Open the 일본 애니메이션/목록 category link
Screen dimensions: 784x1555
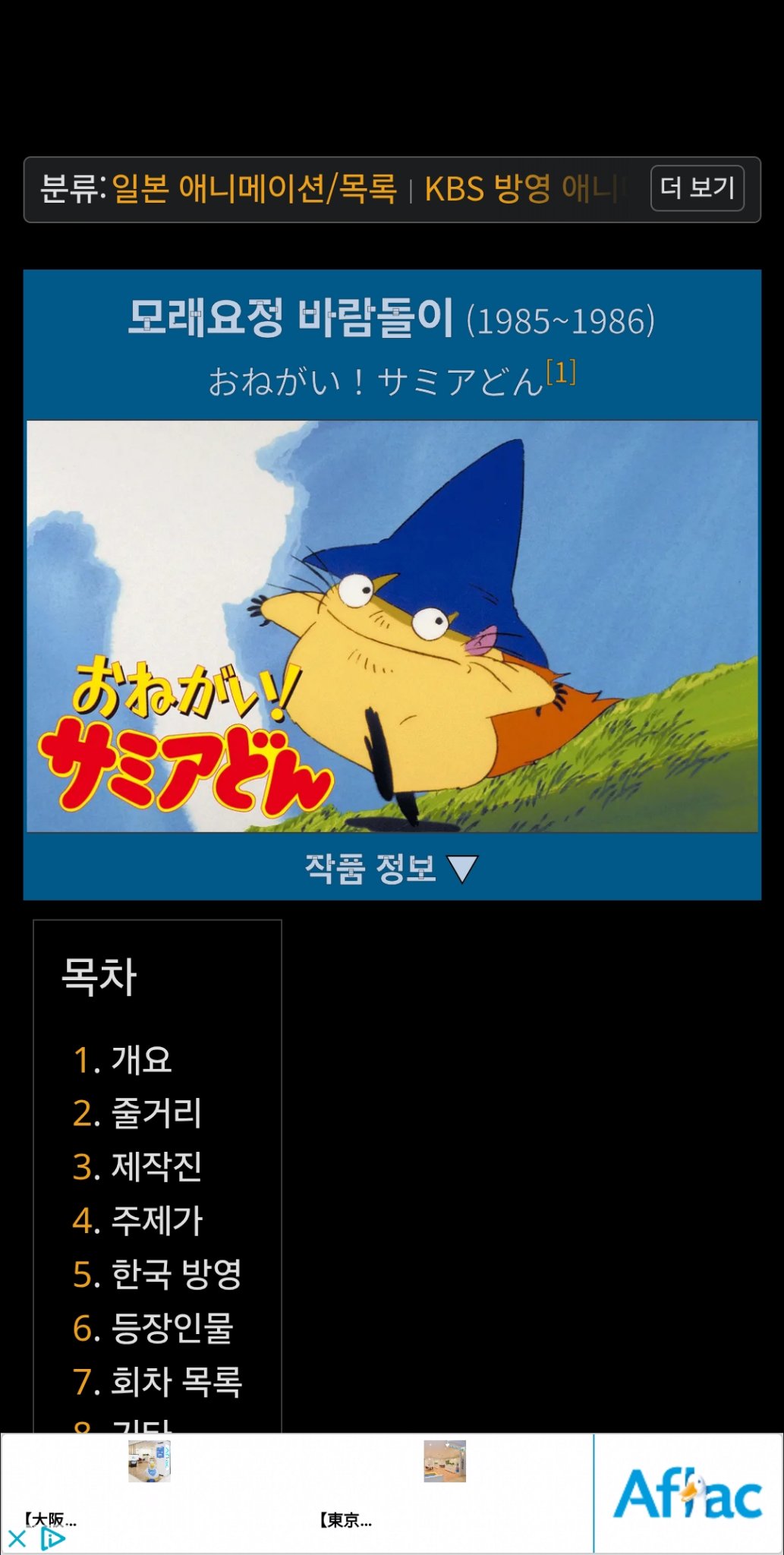pos(254,189)
